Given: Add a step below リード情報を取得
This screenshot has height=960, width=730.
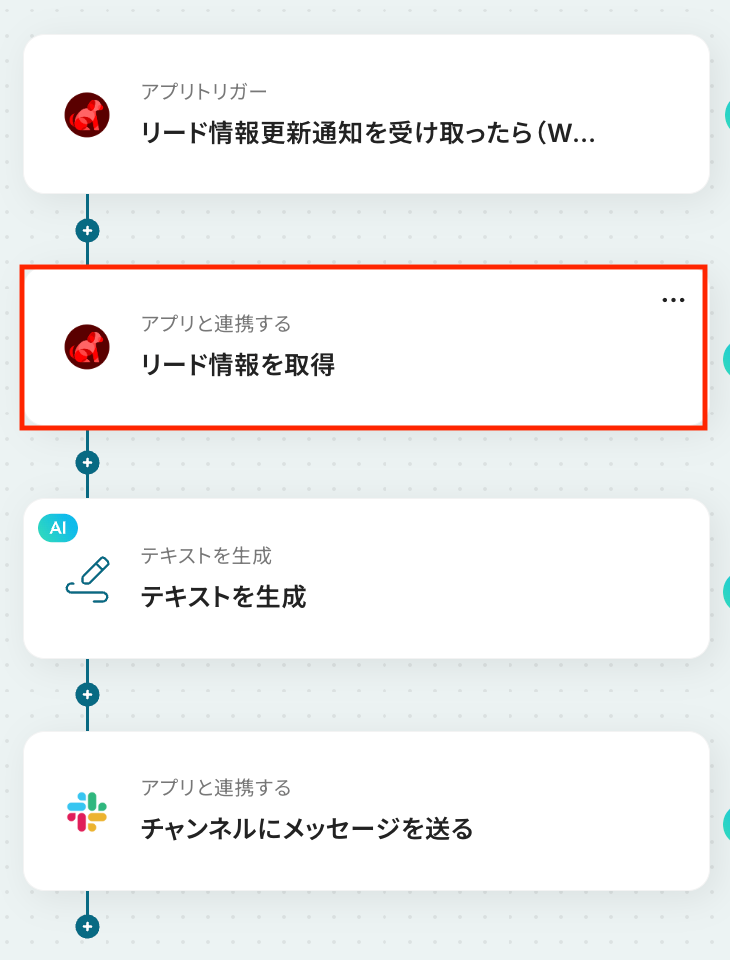Looking at the screenshot, I should [88, 462].
